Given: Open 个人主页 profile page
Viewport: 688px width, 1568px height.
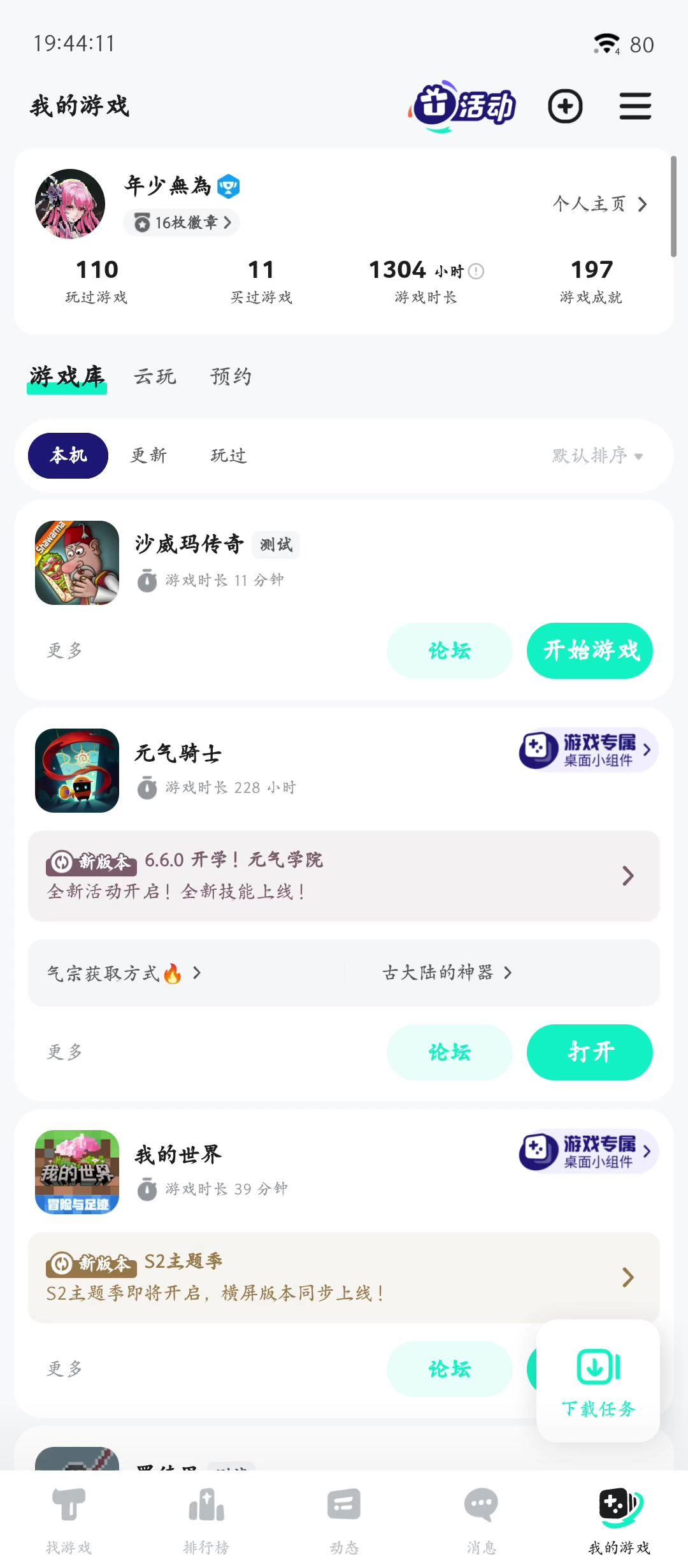Looking at the screenshot, I should coord(599,204).
